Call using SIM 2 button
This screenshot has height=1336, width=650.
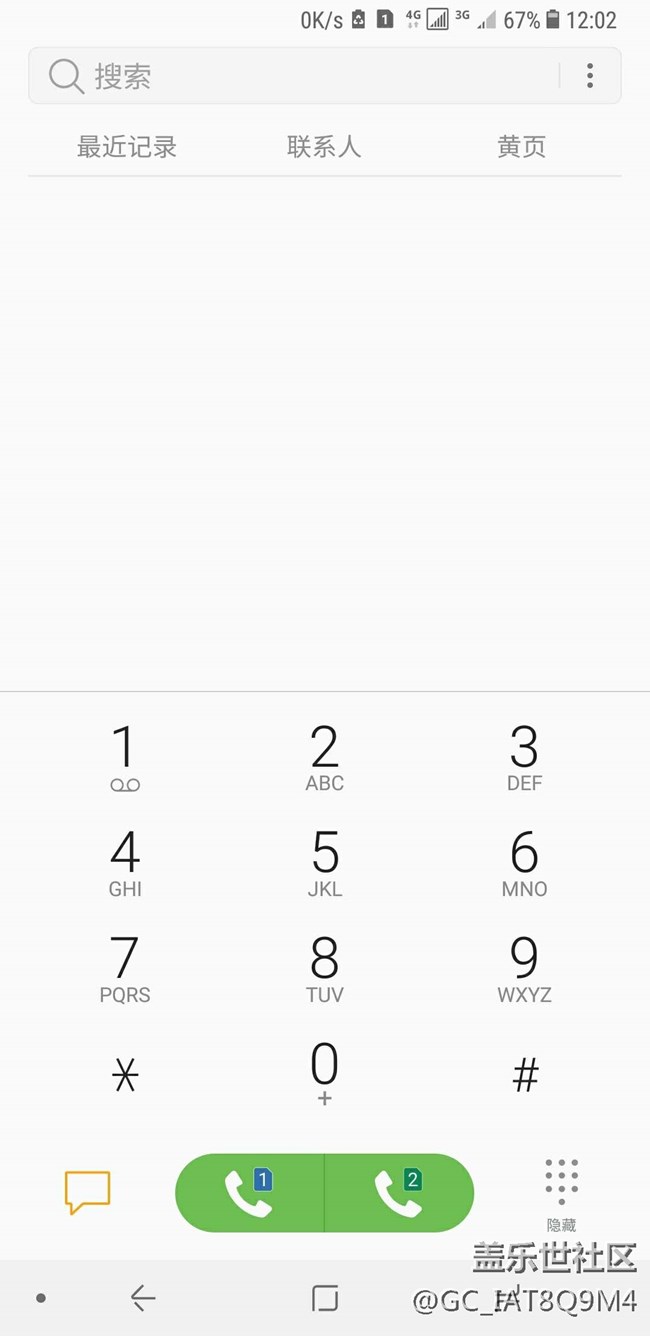(399, 1192)
